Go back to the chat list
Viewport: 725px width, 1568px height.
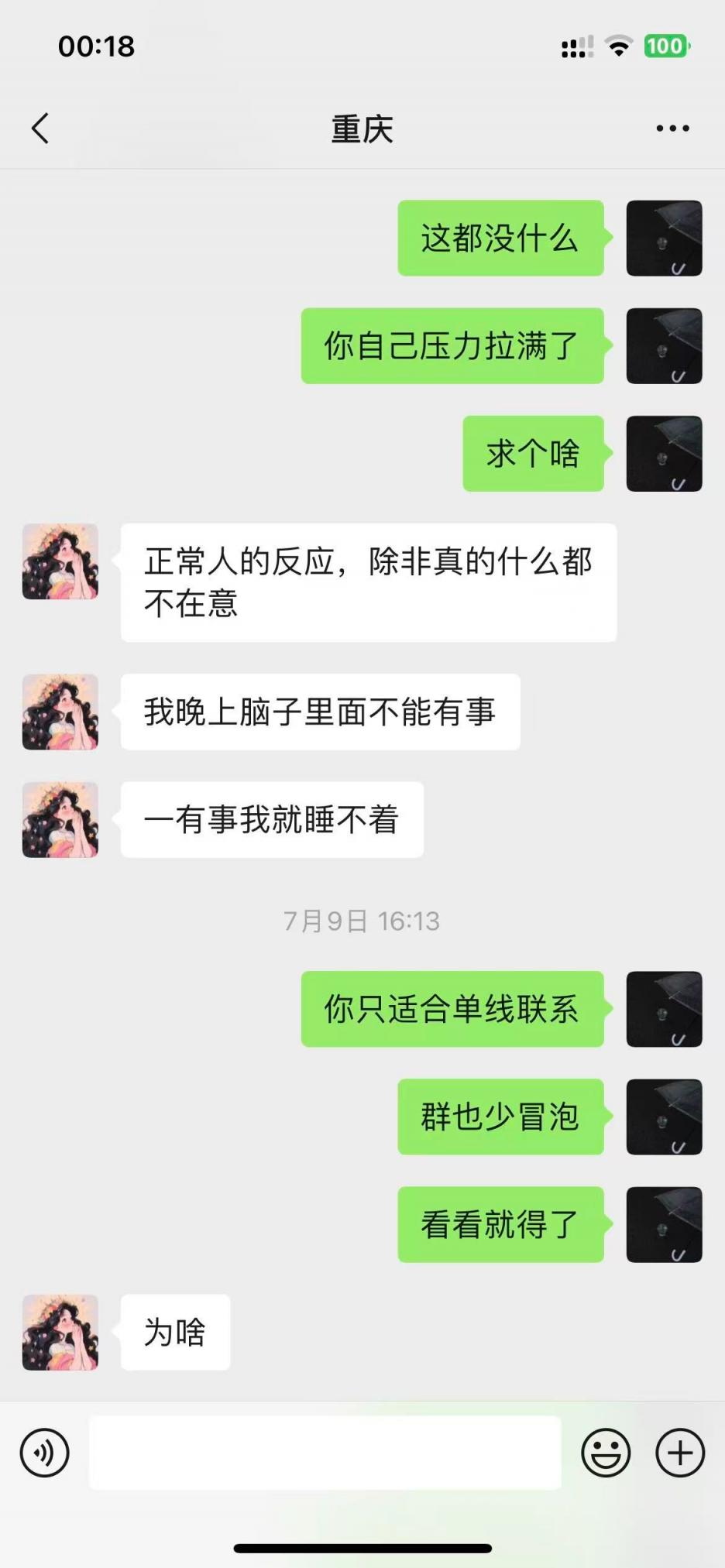[40, 129]
